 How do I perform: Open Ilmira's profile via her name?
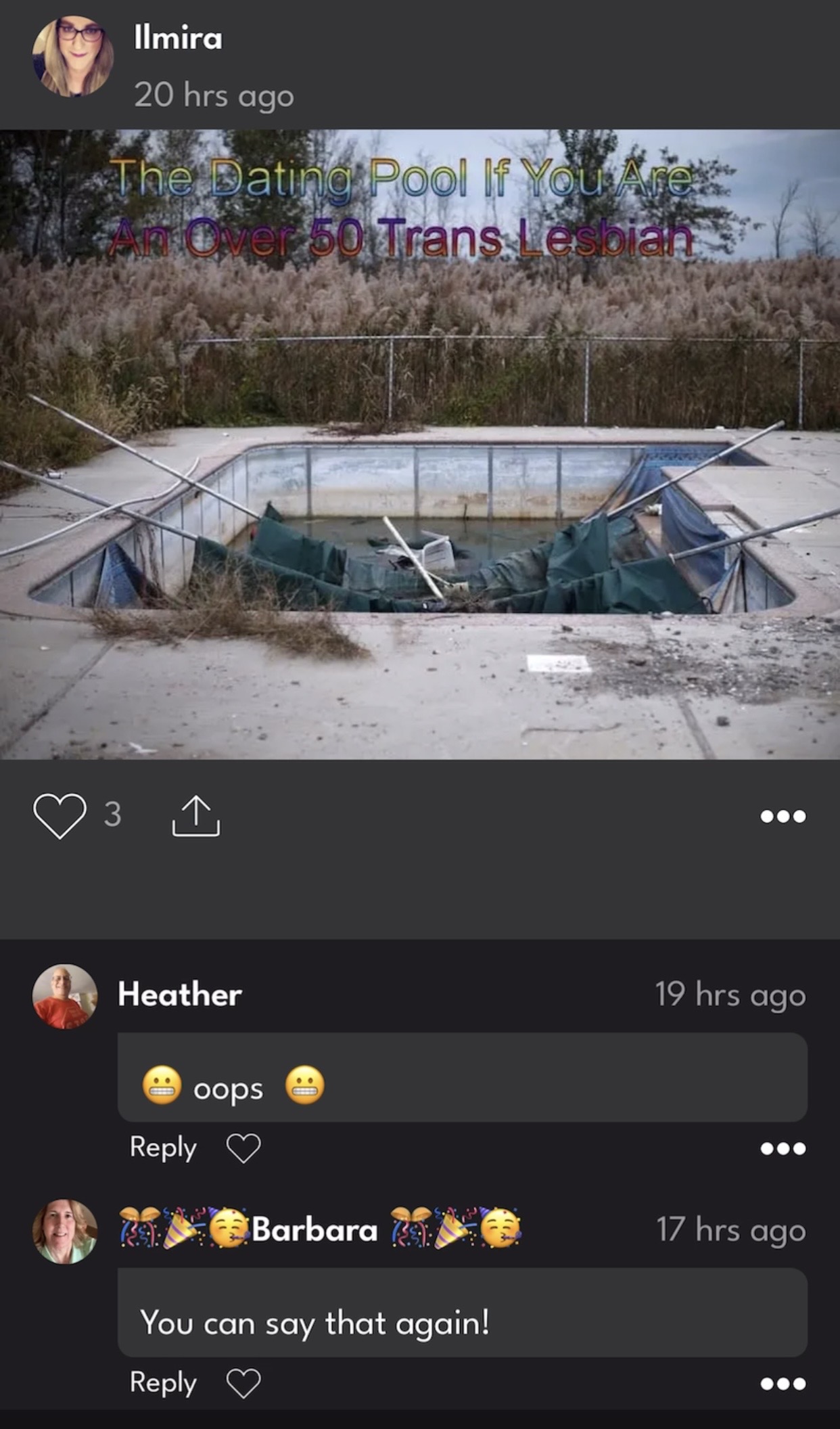(x=178, y=37)
